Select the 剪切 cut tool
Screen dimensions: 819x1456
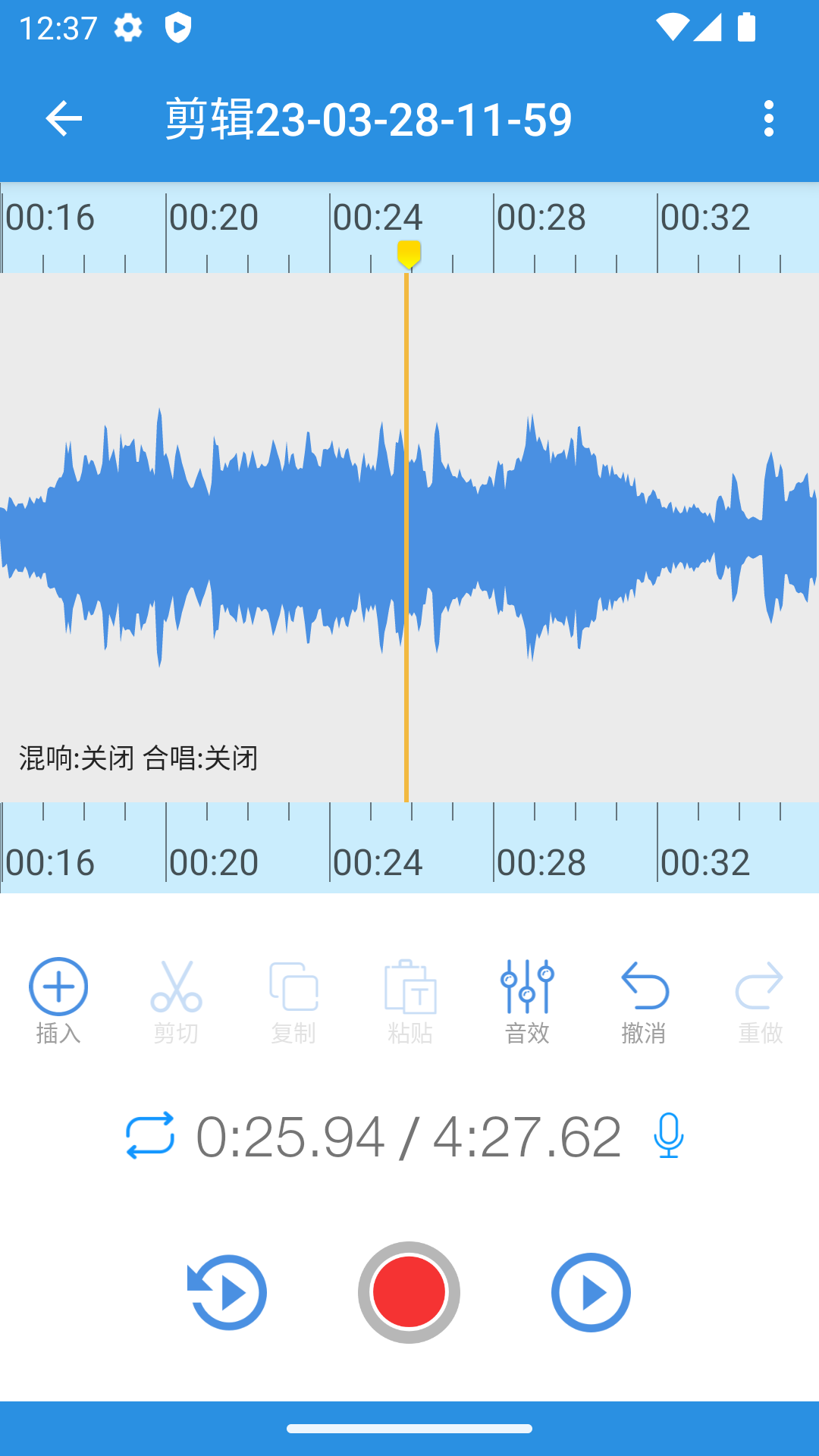176,999
